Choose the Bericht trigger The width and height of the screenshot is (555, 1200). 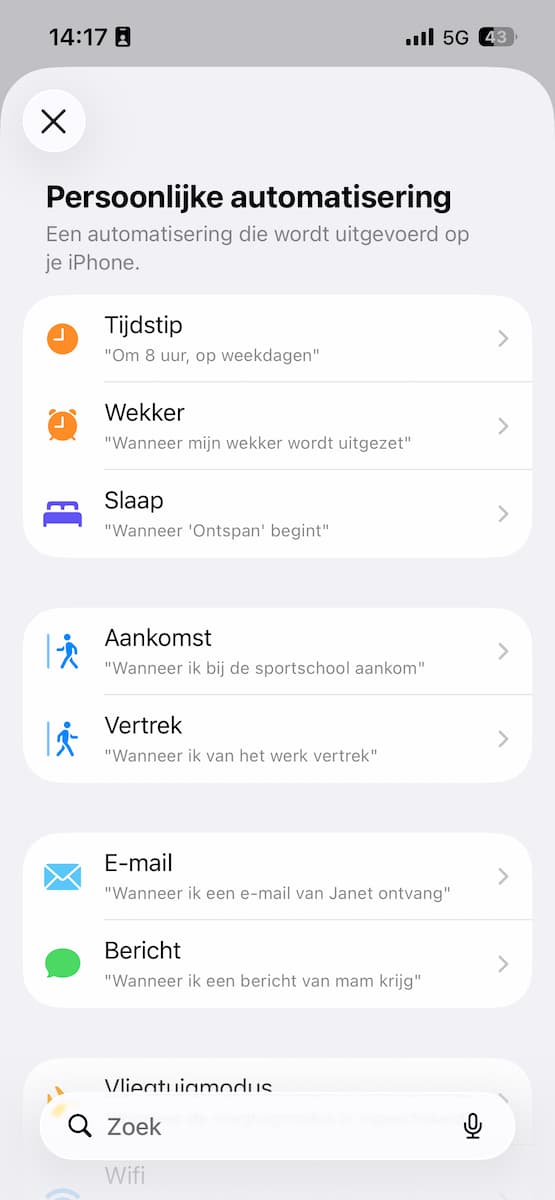point(277,964)
